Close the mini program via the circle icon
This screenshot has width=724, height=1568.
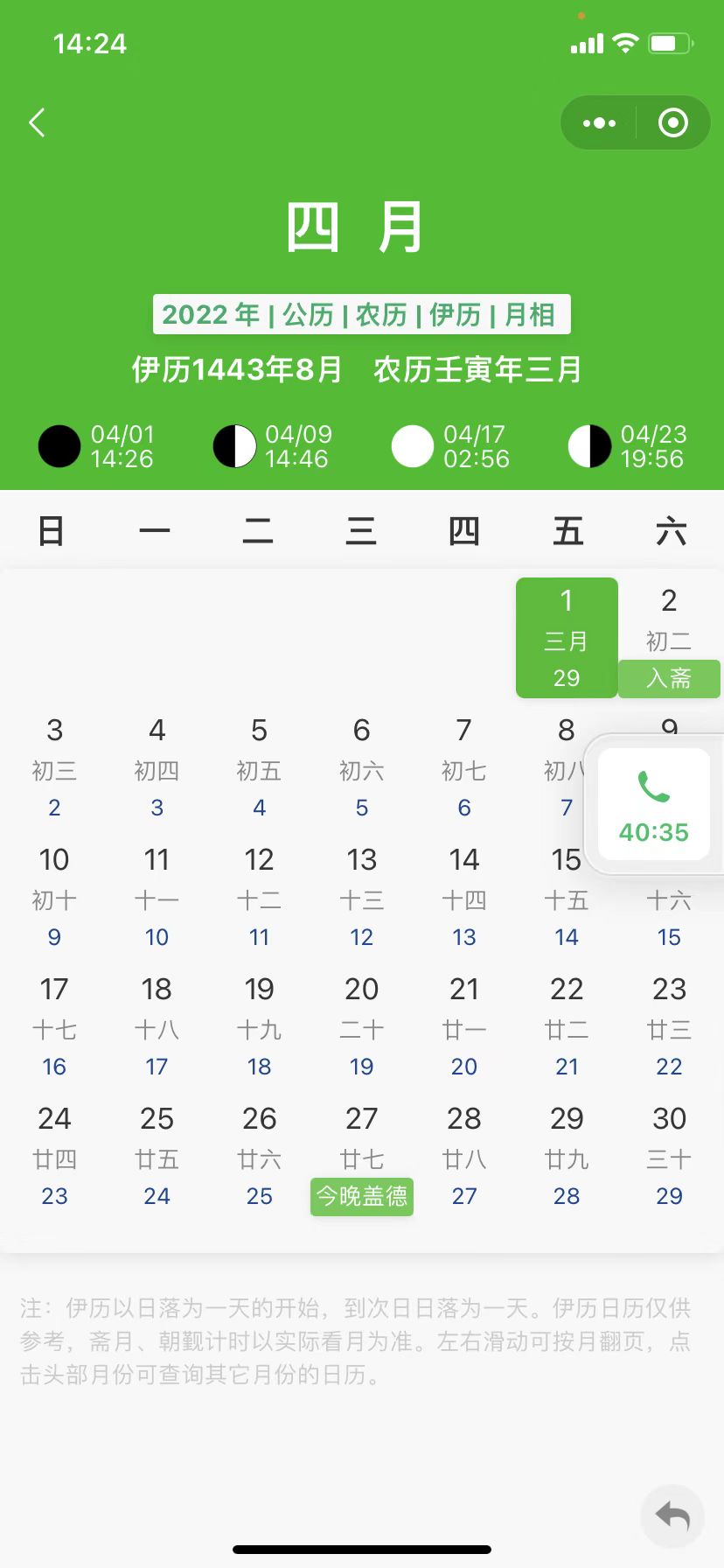[x=672, y=122]
